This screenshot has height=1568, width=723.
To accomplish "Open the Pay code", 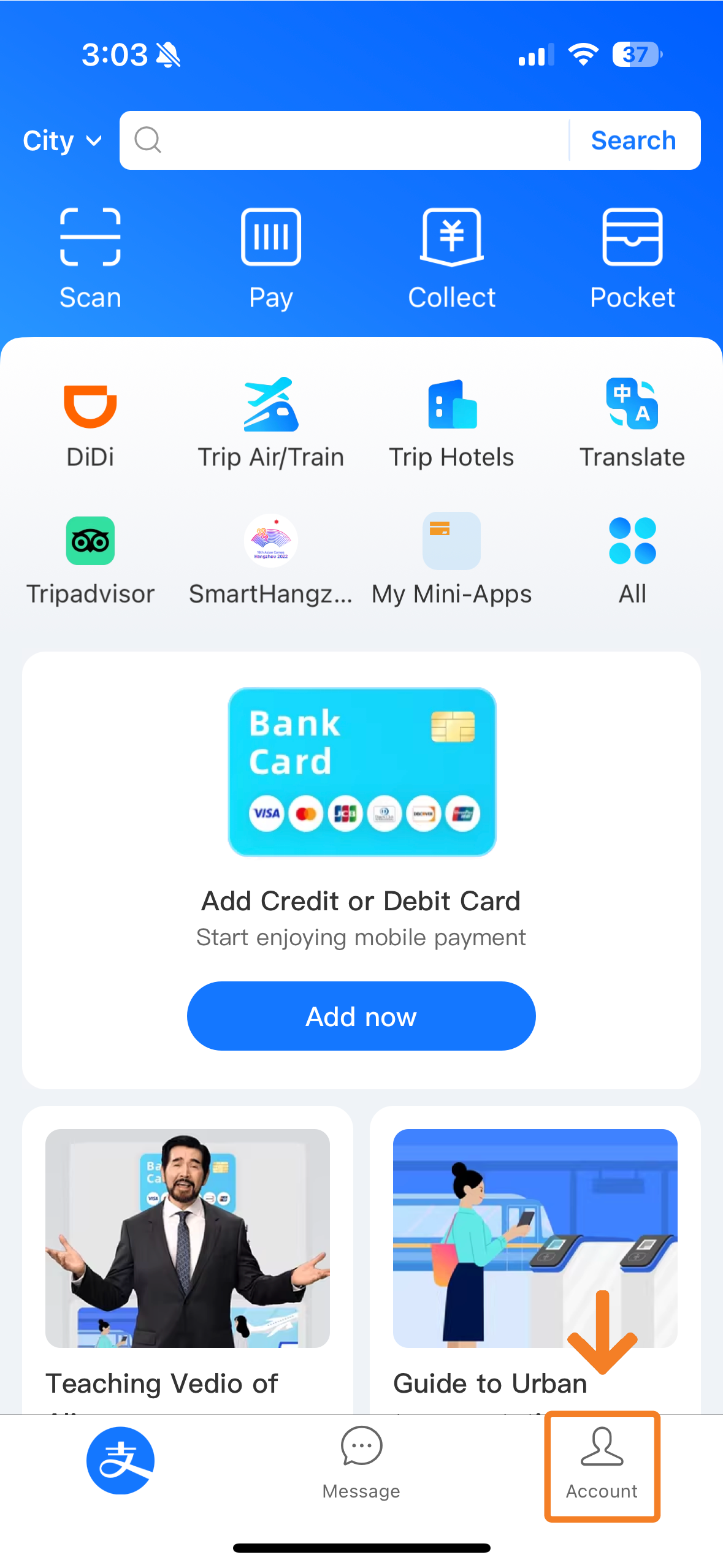I will pos(270,257).
